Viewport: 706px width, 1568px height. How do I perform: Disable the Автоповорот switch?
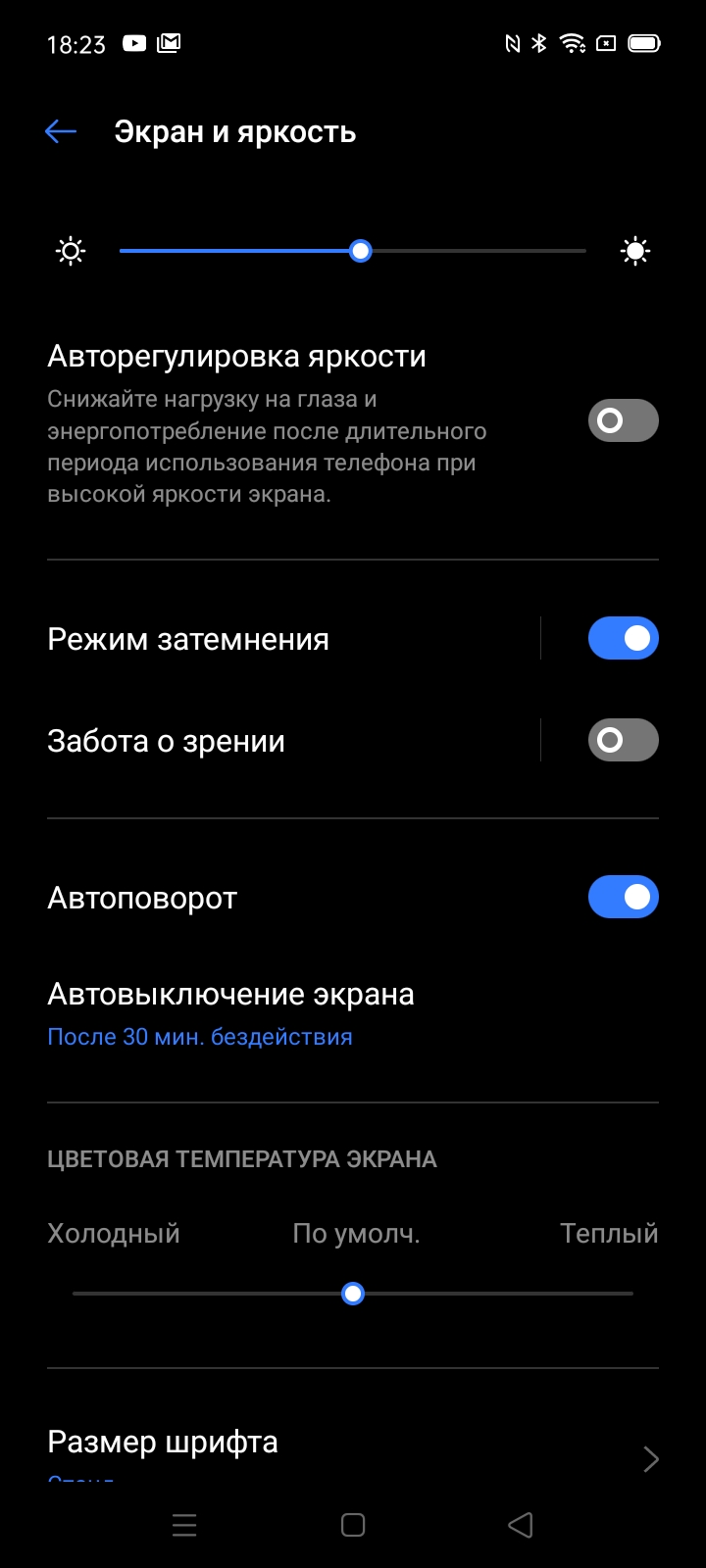tap(623, 898)
